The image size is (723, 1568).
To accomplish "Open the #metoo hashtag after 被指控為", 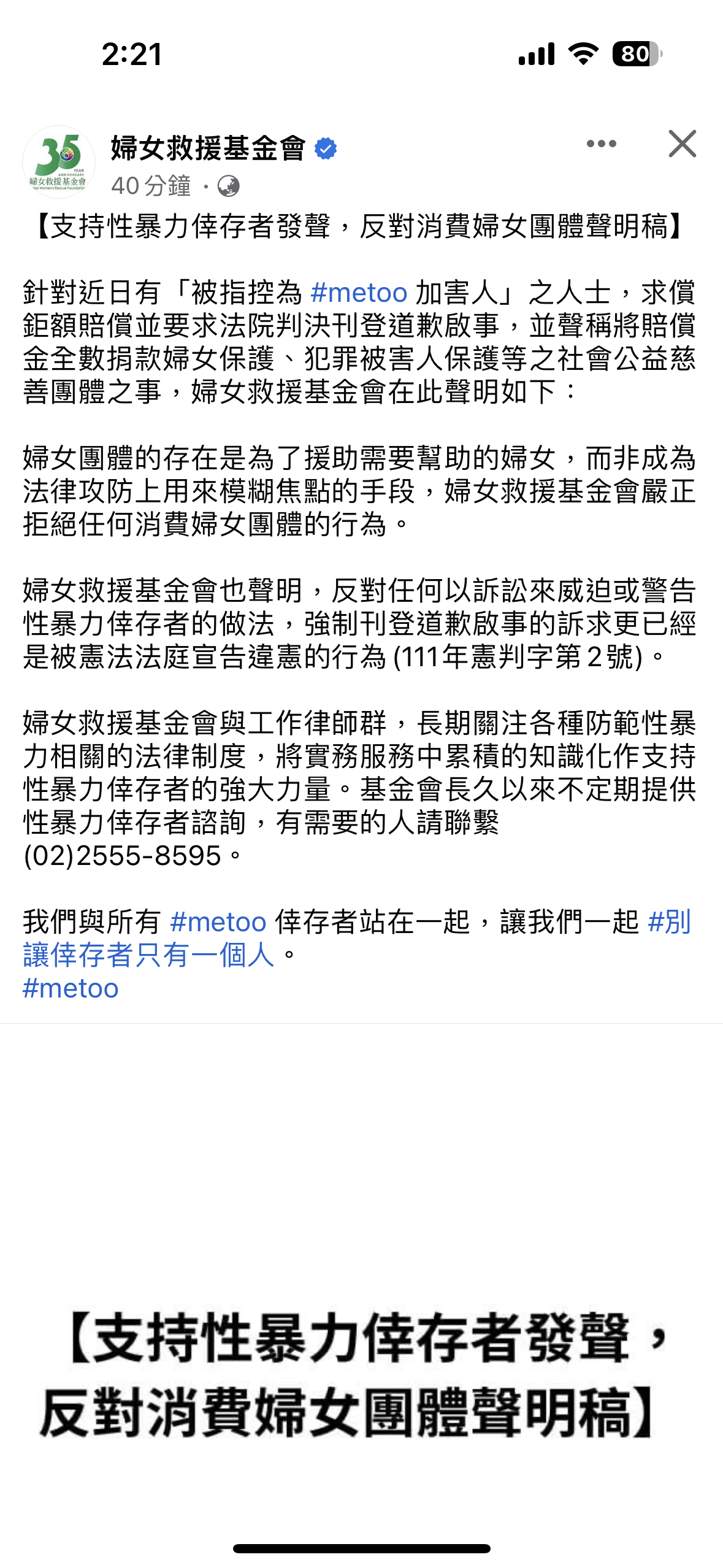I will (359, 293).
